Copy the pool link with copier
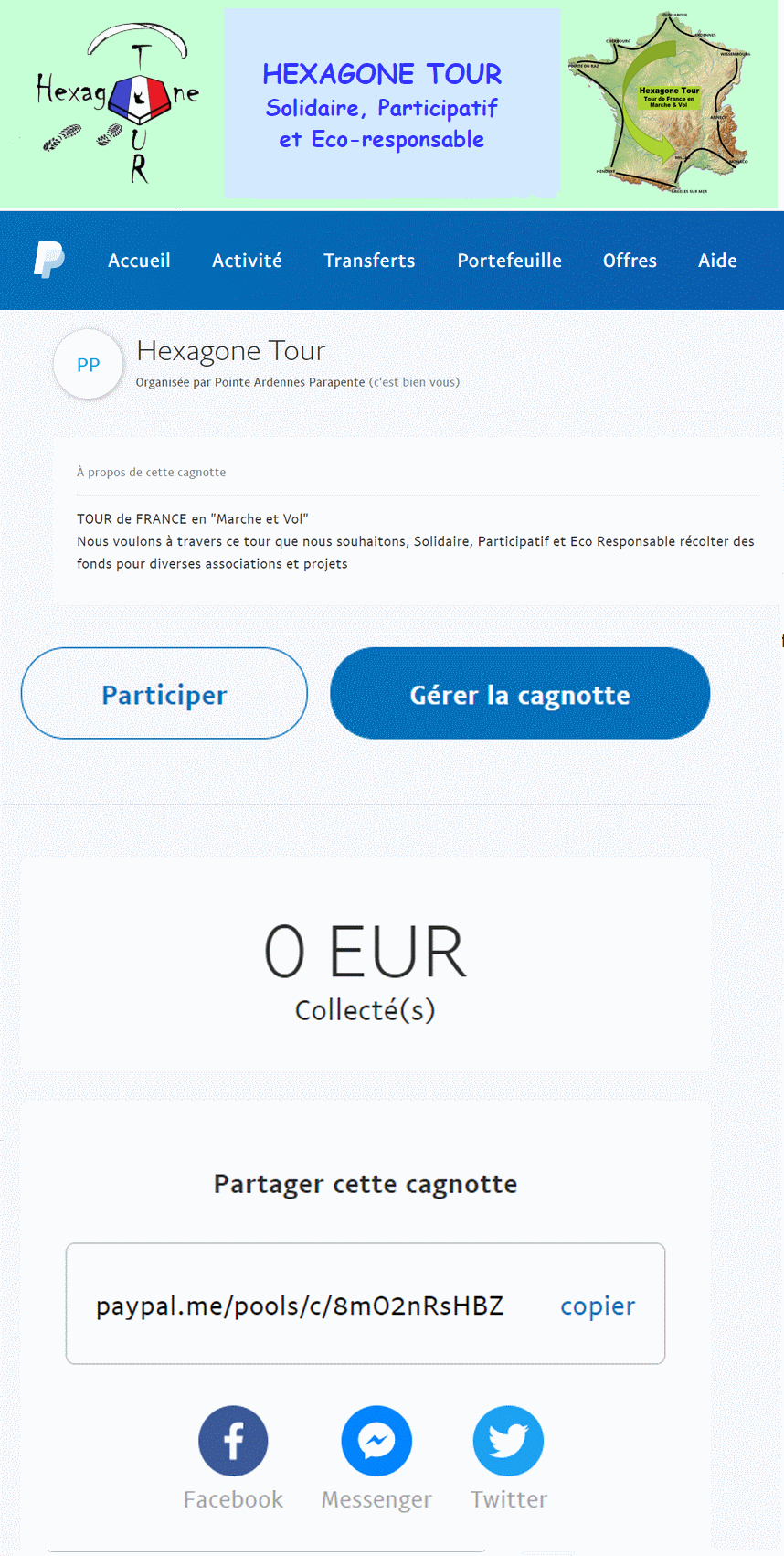Screen dimensions: 784x1556 point(598,1306)
